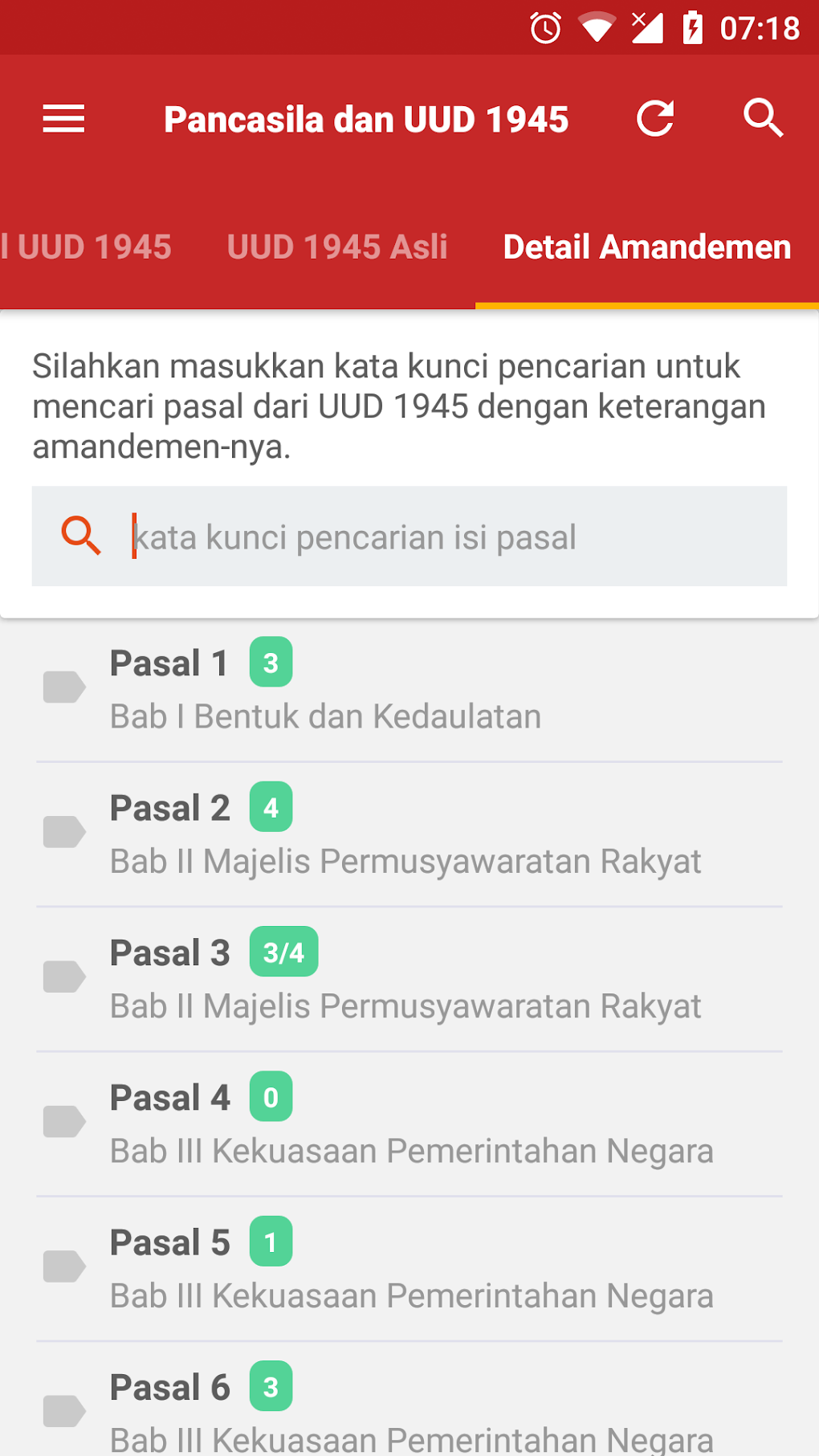Tap the green badge 4 on Pasal 2
Viewport: 819px width, 1456px height.
click(x=271, y=806)
